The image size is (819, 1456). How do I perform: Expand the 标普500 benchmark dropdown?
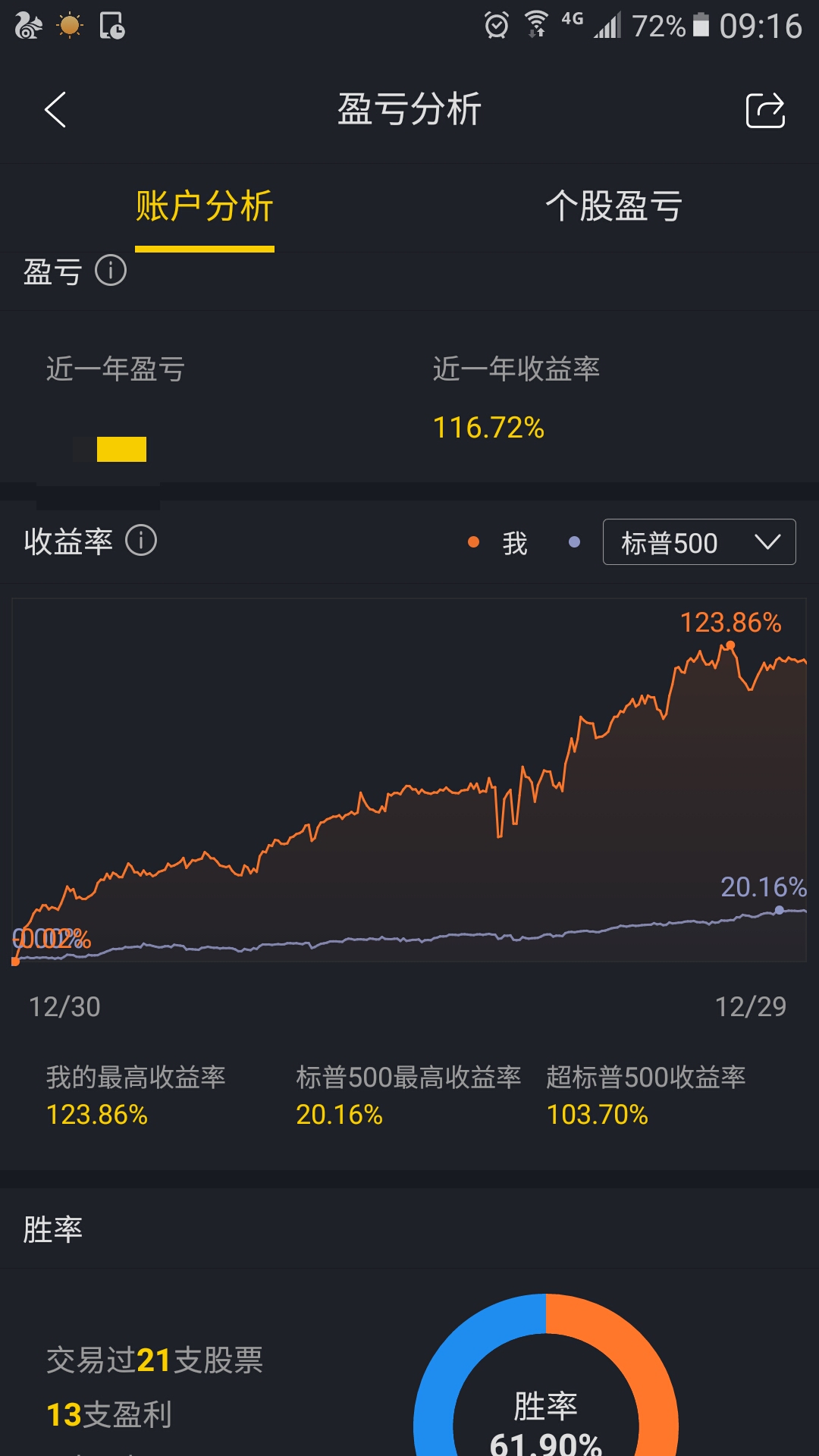[699, 542]
